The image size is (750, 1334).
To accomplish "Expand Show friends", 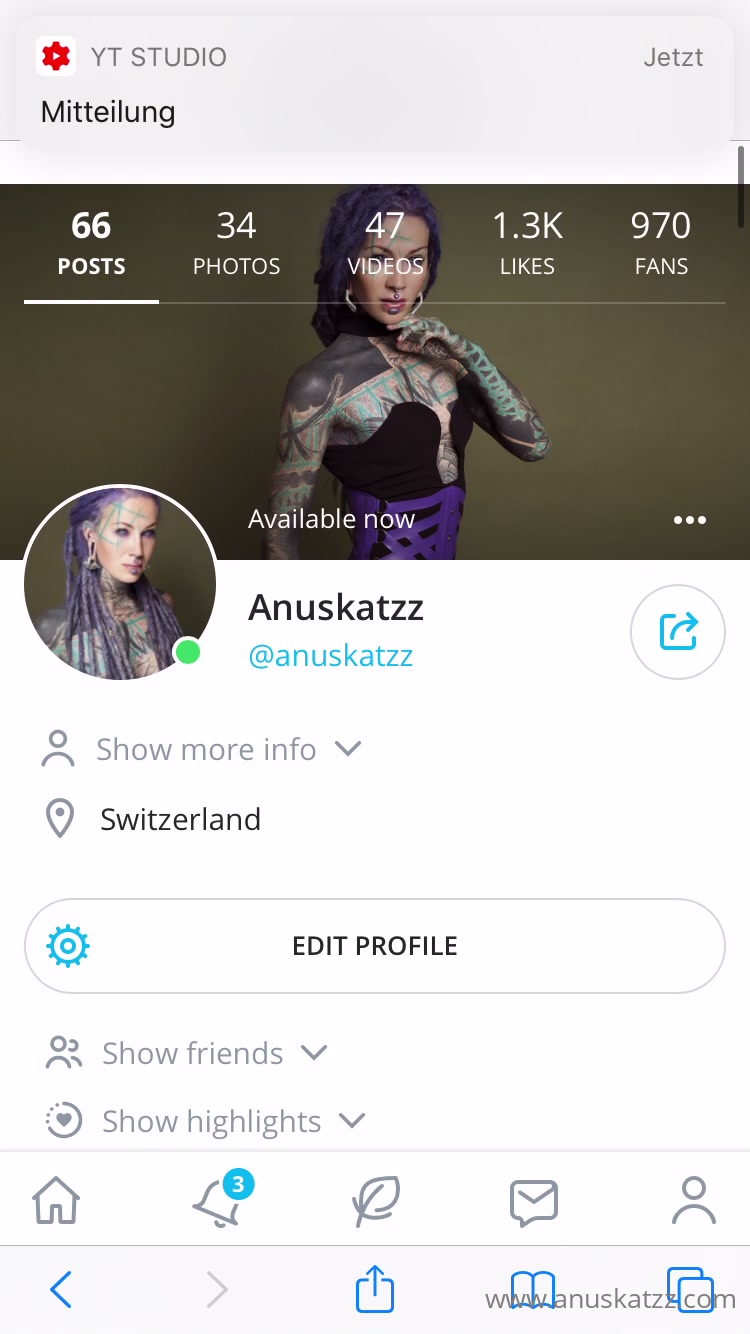I will [192, 1053].
